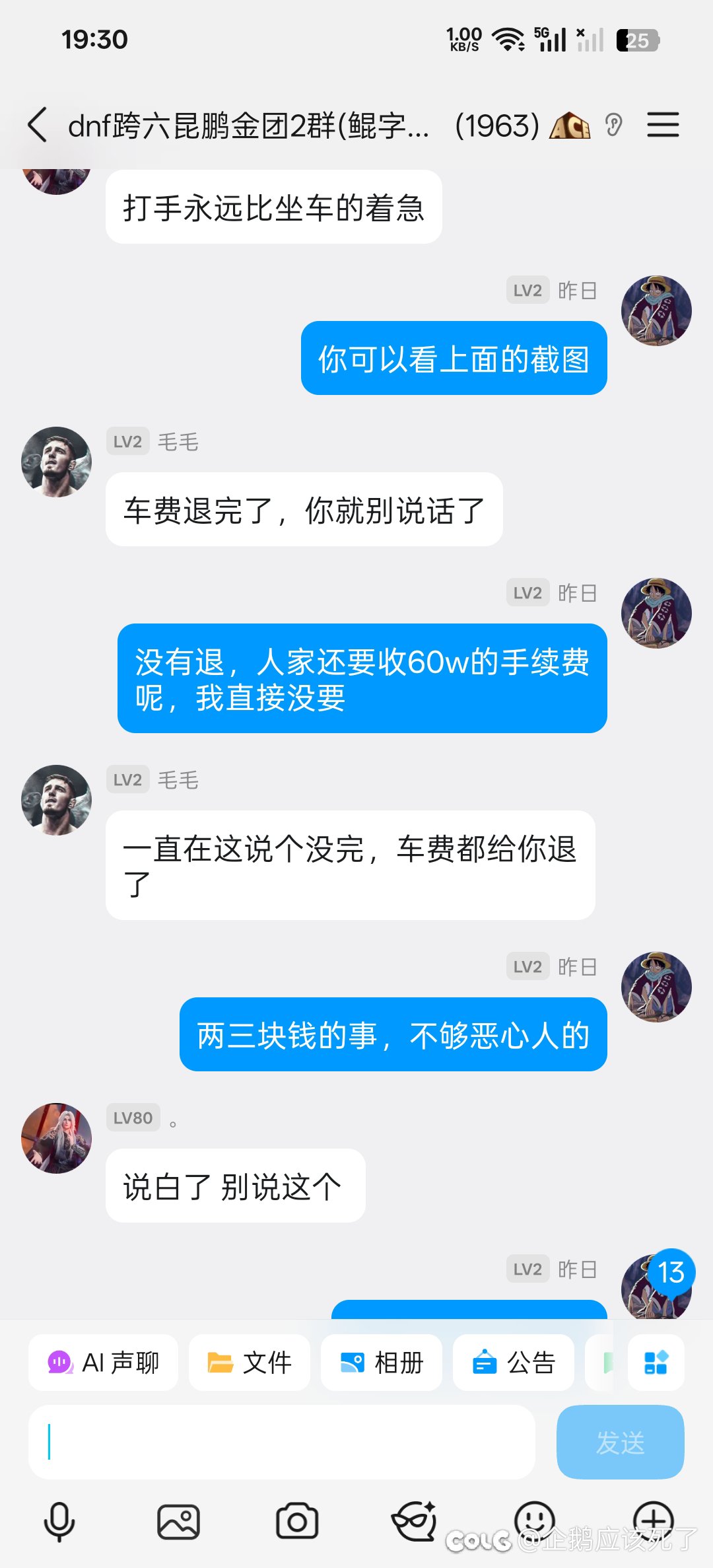View the 公告 group announcements
This screenshot has height=1568, width=713.
(x=514, y=1363)
